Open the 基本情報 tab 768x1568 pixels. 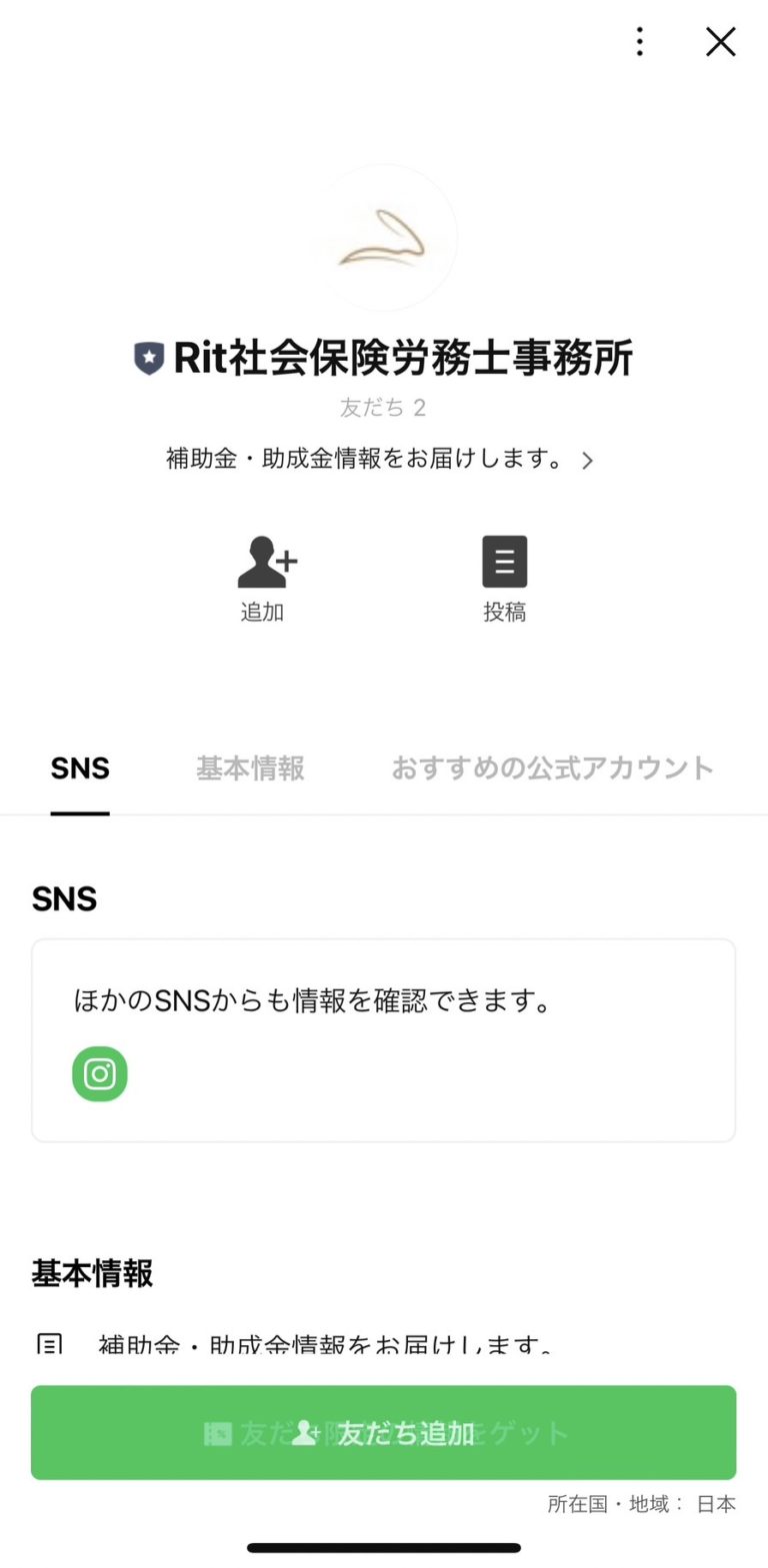click(x=249, y=768)
